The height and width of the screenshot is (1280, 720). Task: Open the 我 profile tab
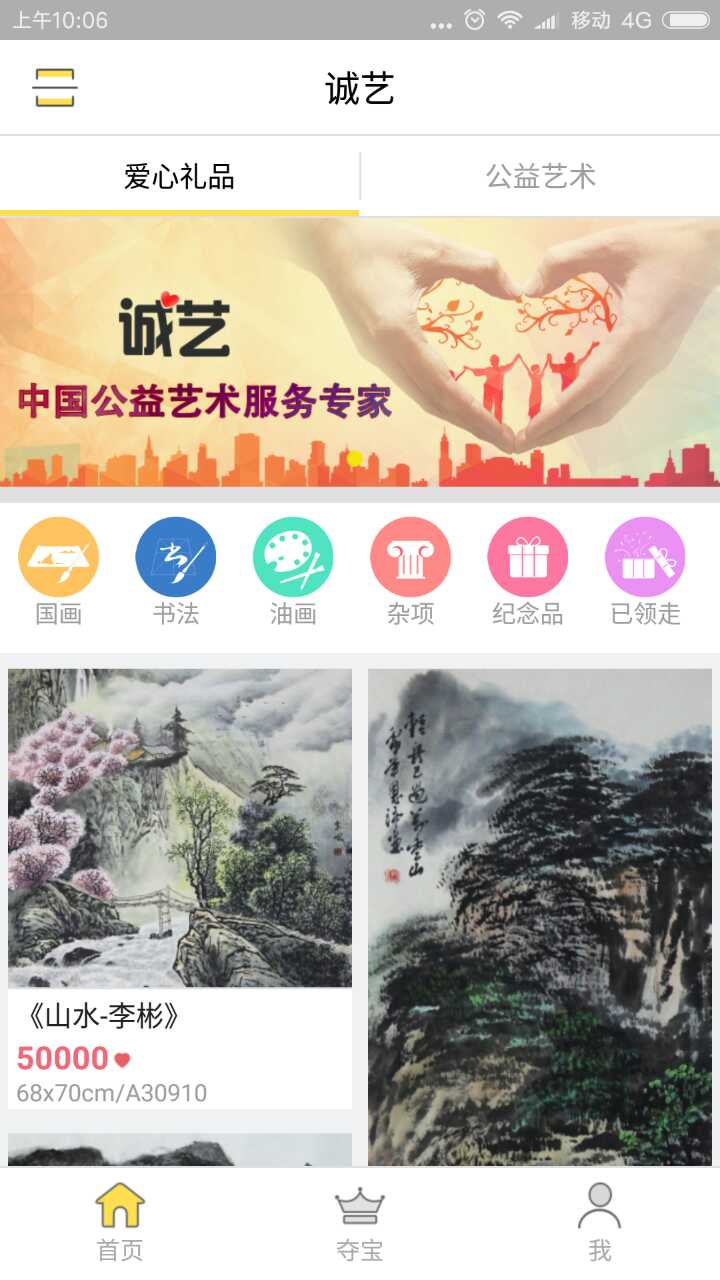click(x=599, y=1222)
